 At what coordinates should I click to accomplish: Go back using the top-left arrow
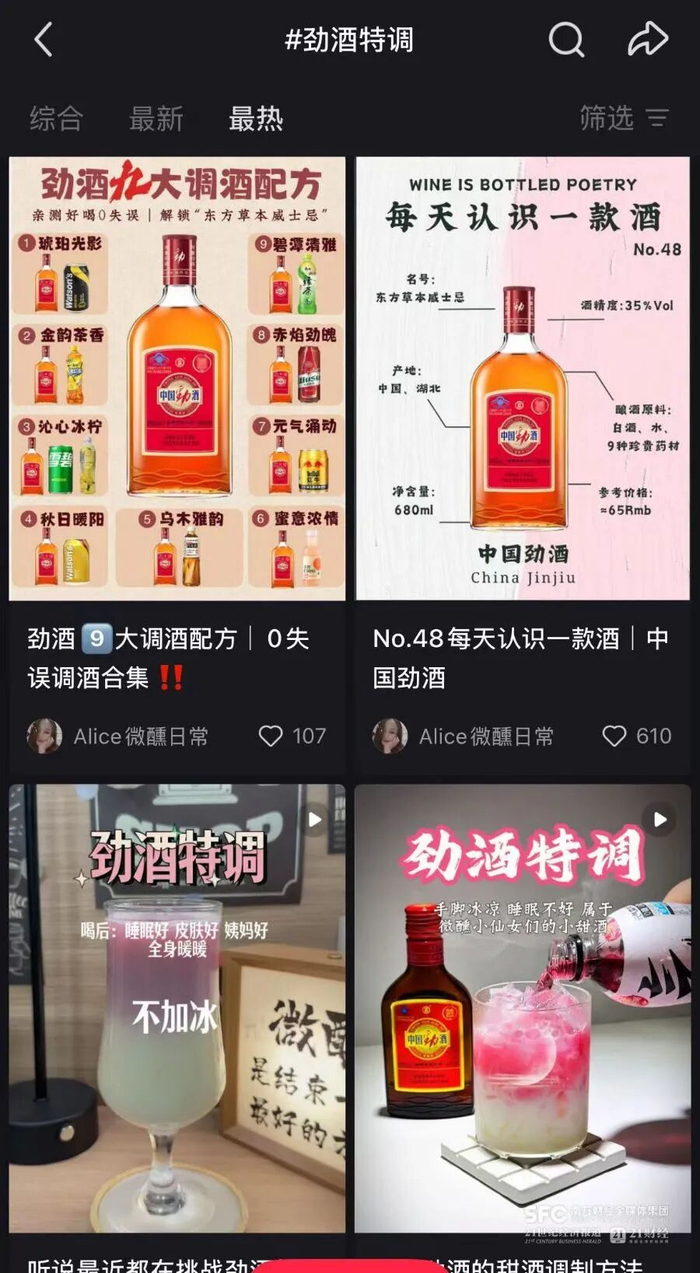(x=43, y=40)
